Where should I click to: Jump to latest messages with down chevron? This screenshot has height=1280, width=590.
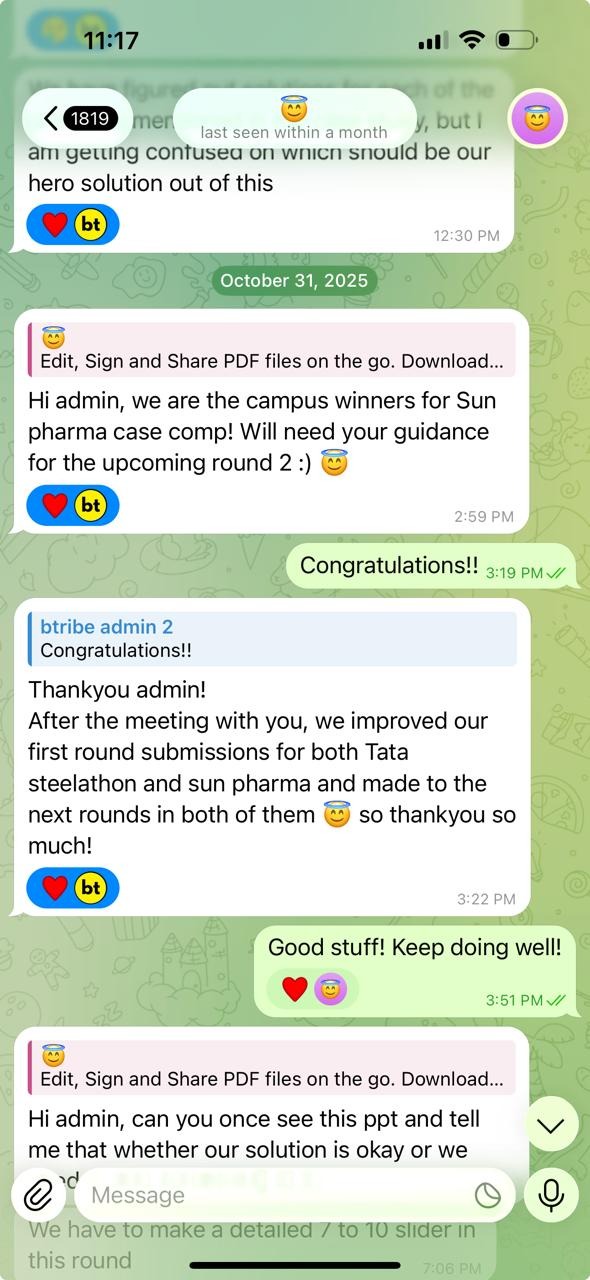click(551, 1125)
